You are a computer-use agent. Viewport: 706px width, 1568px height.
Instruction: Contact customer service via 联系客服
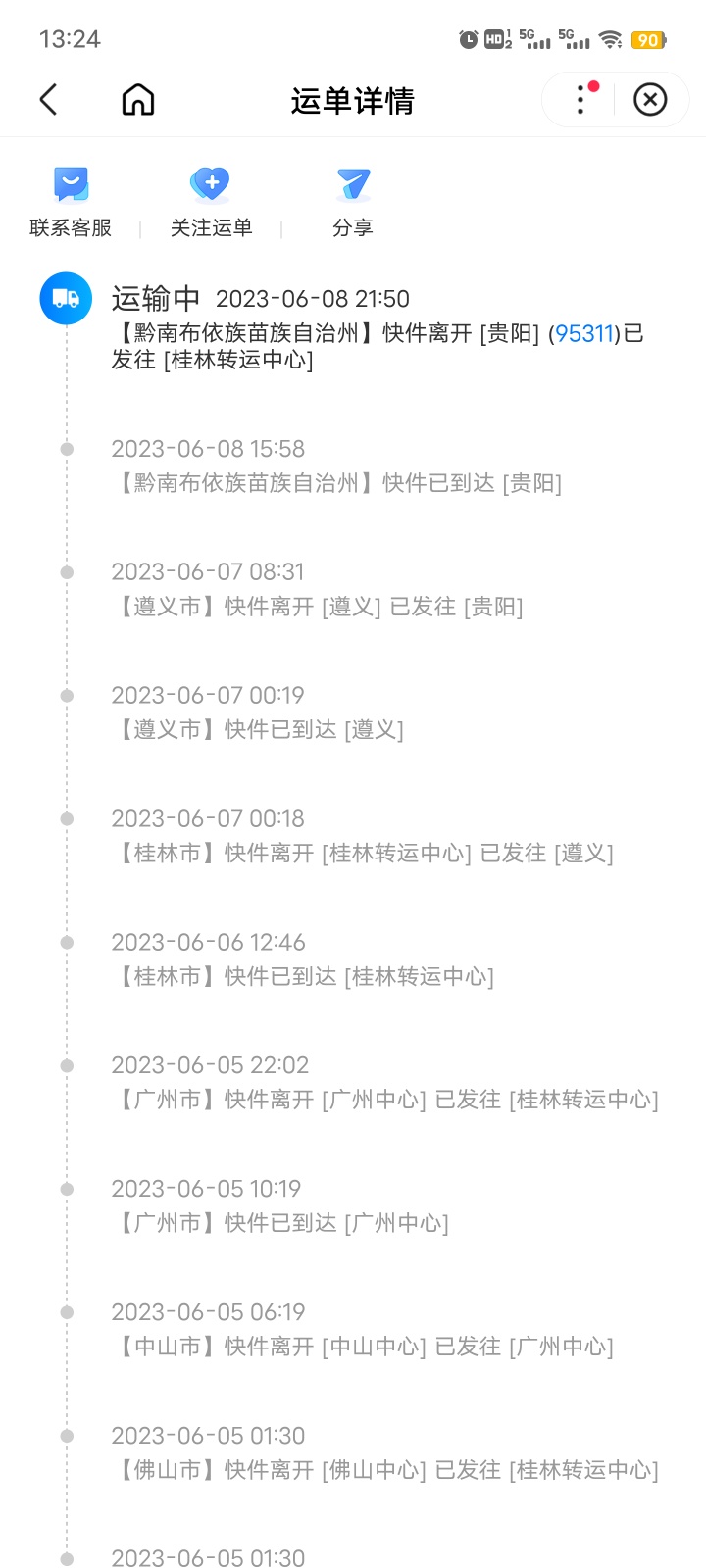[x=71, y=203]
